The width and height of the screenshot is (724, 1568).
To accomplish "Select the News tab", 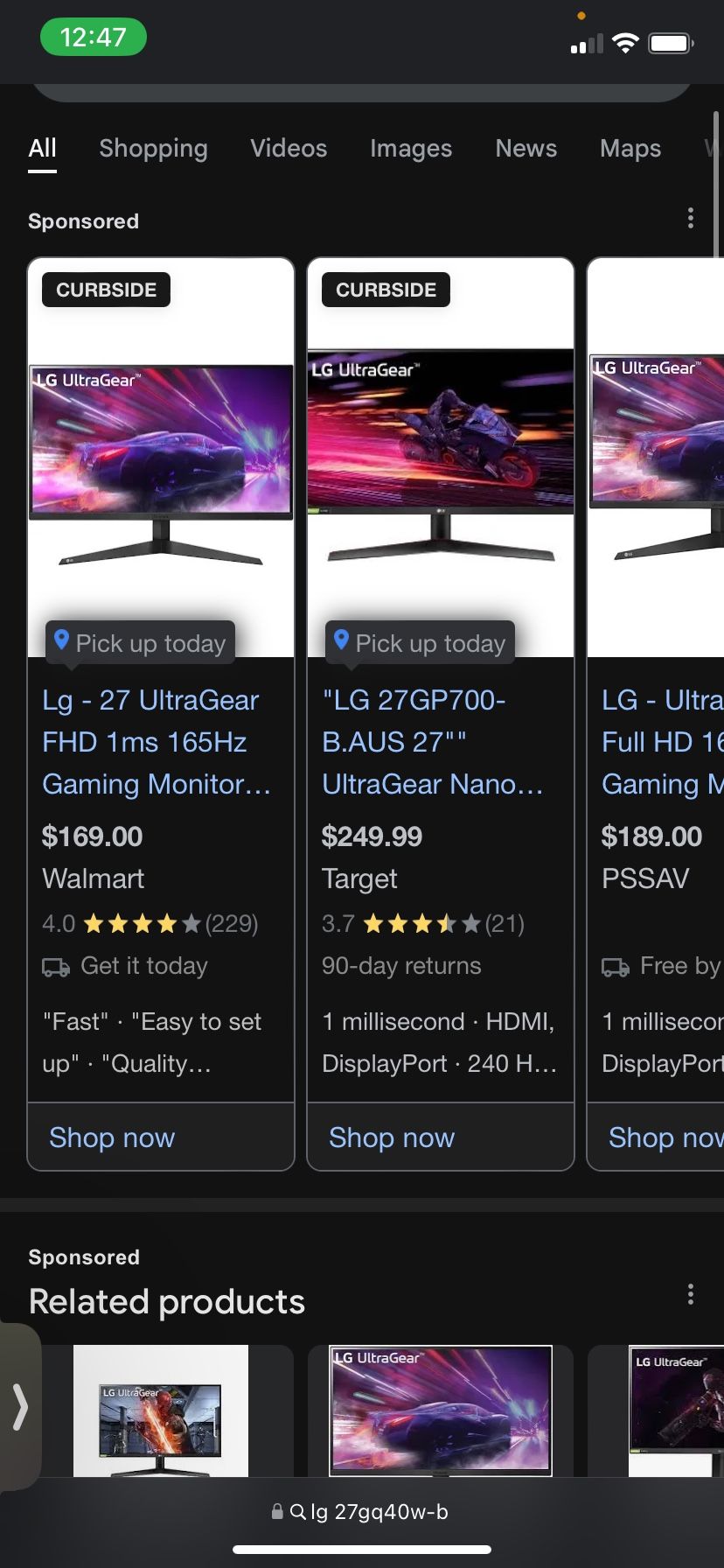I will pos(526,149).
